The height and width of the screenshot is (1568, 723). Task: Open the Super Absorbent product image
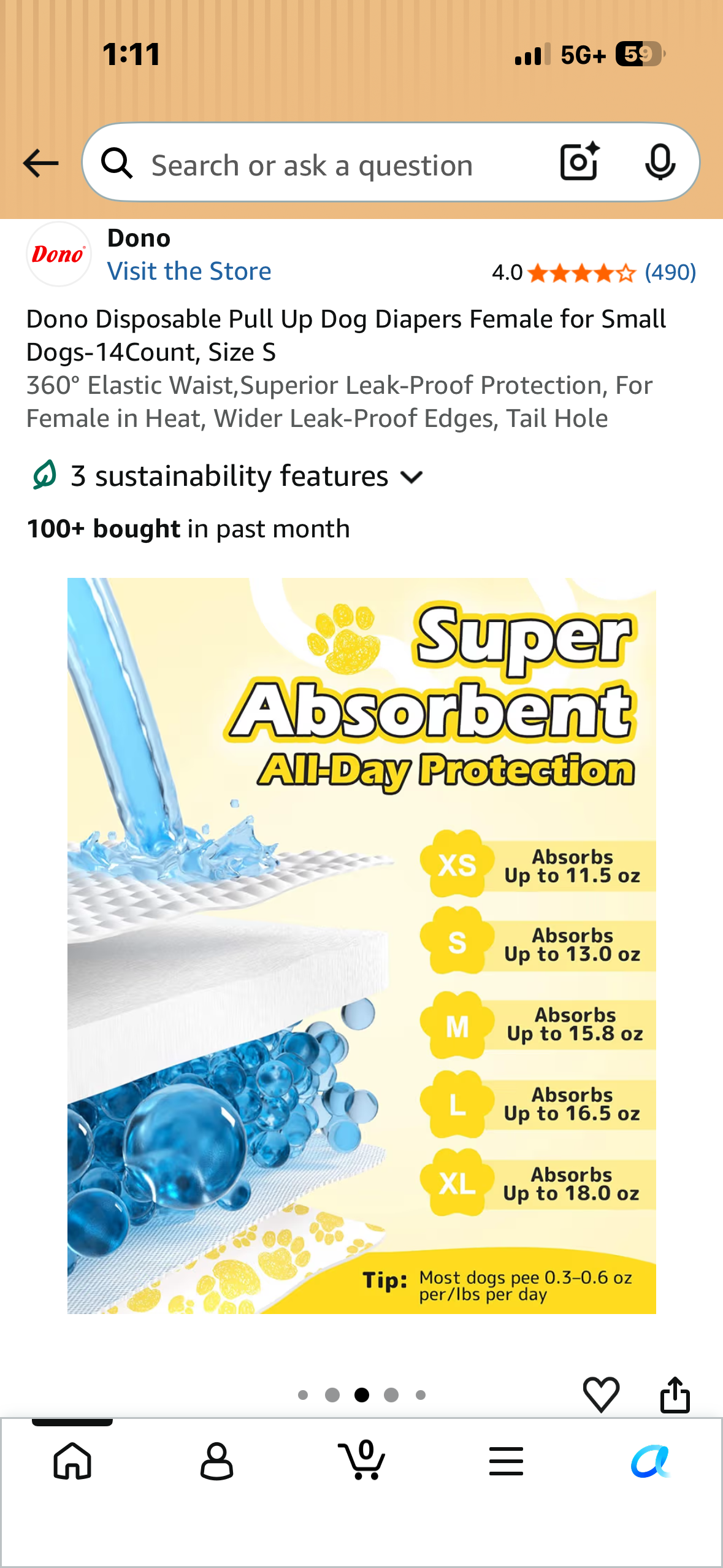[x=362, y=945]
